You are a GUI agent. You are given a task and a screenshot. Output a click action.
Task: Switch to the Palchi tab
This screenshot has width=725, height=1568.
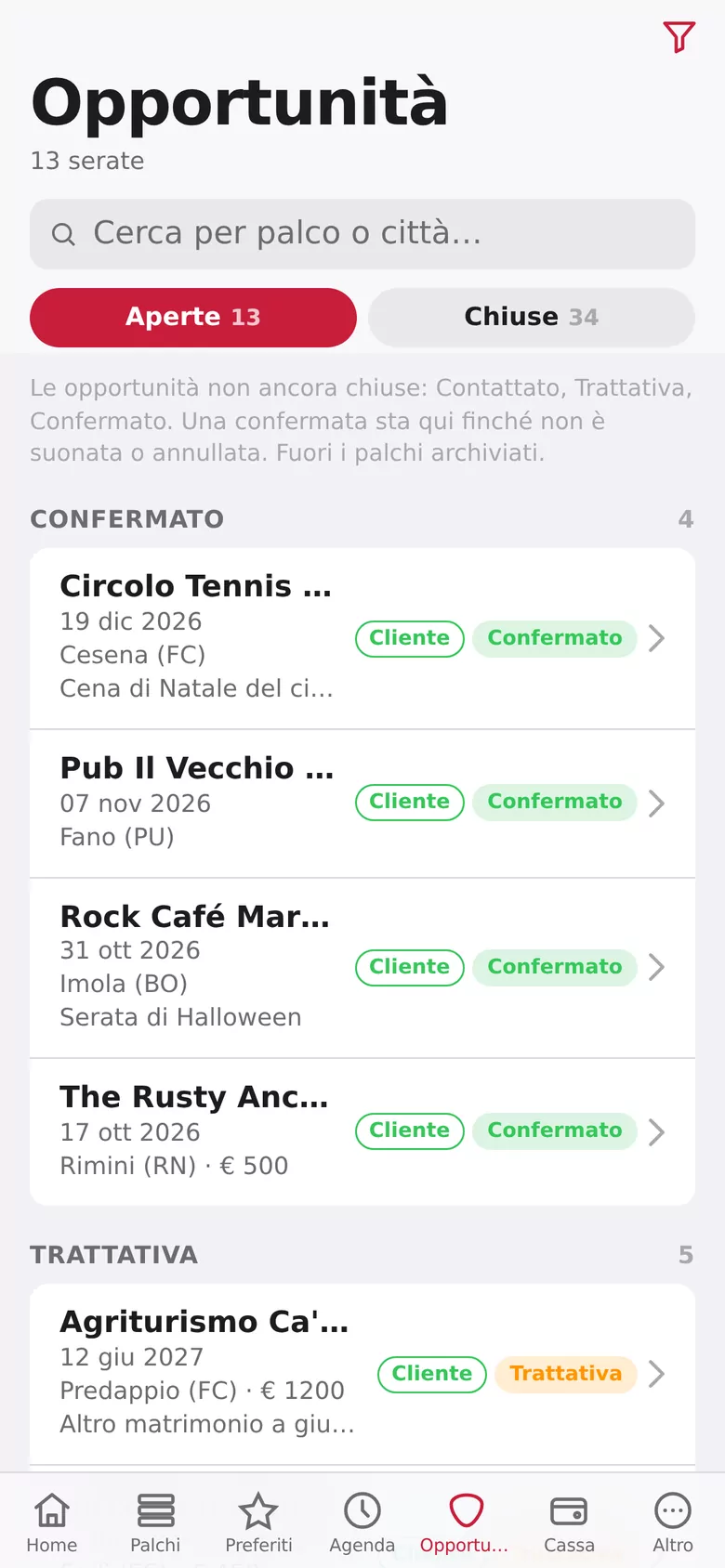pos(155,1522)
